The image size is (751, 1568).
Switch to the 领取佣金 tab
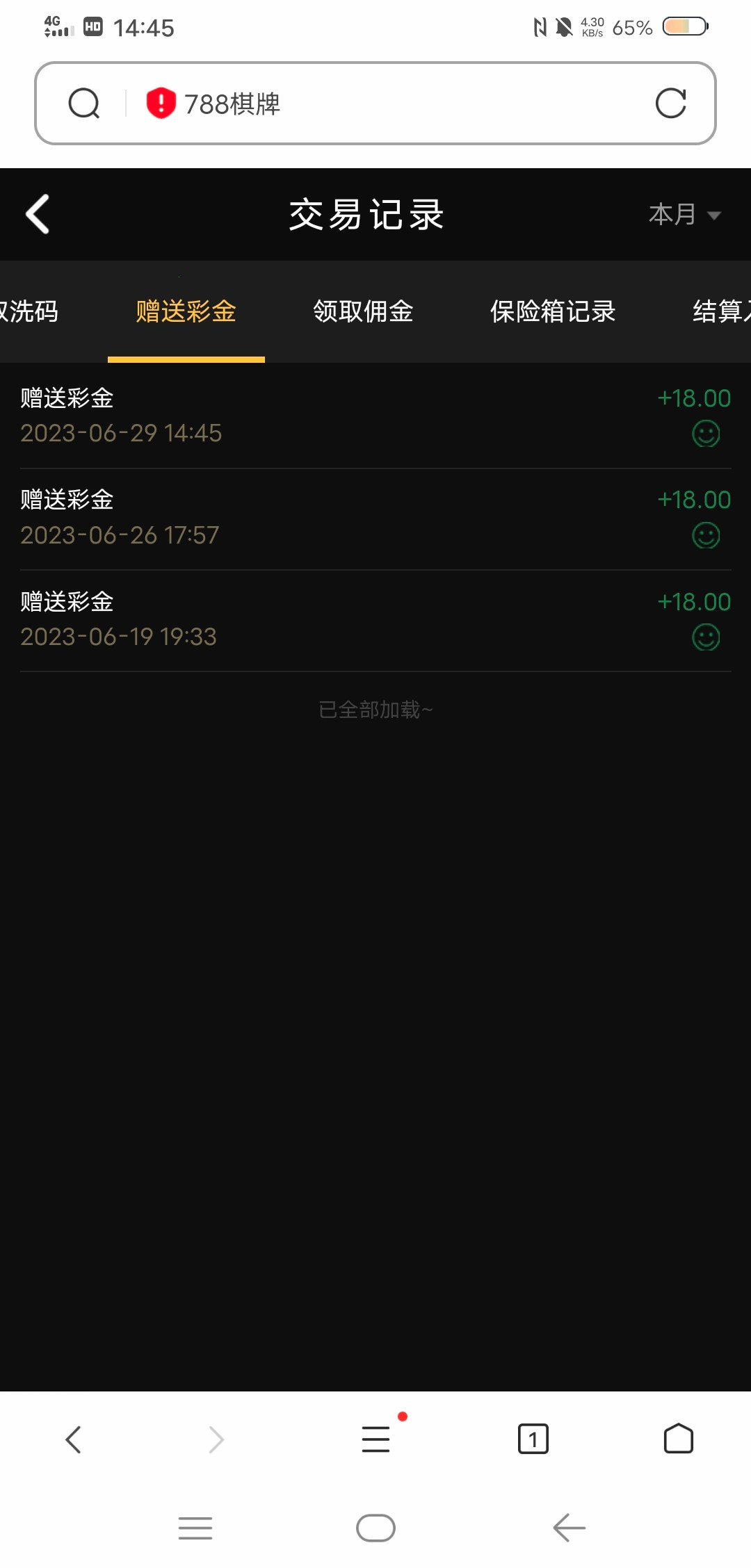click(363, 311)
